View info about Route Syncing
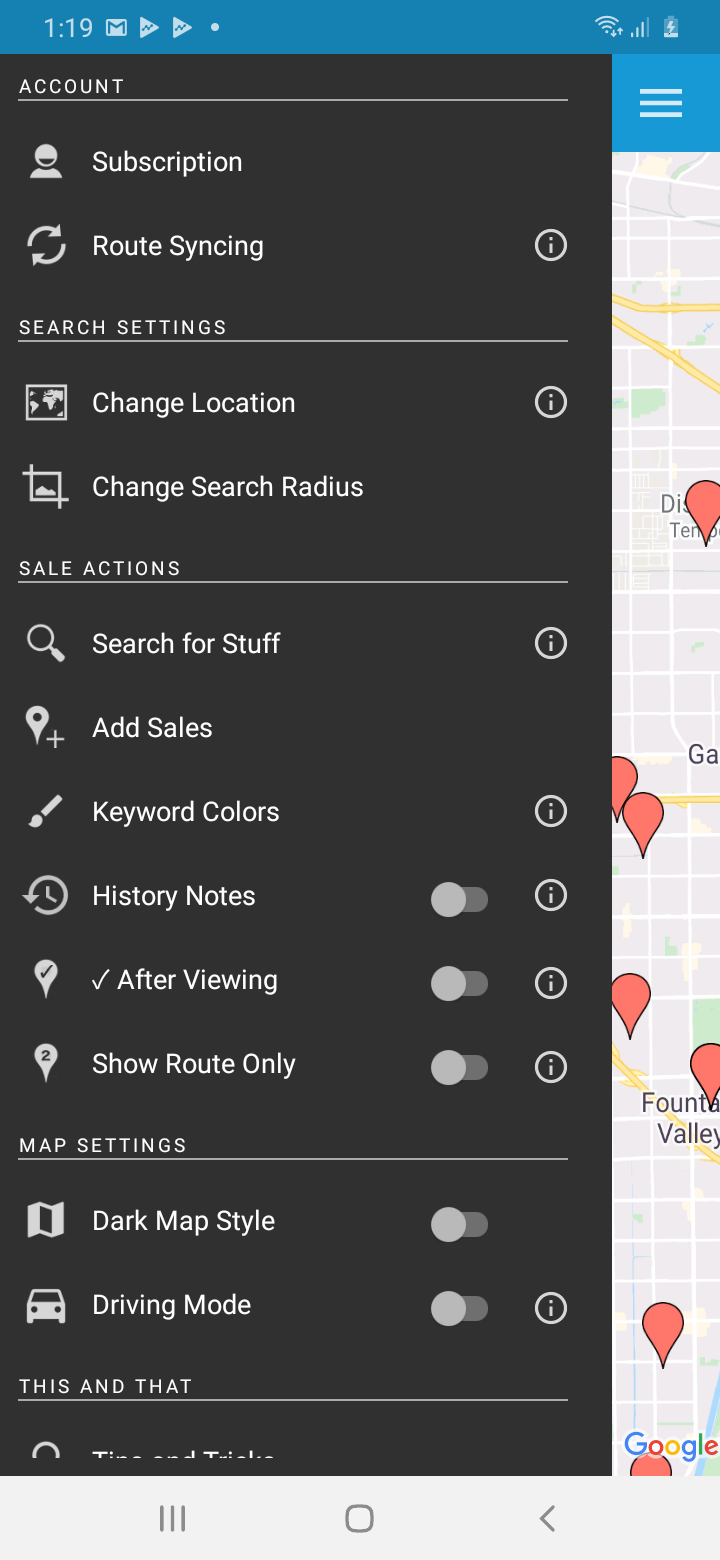The height and width of the screenshot is (1560, 720). pyautogui.click(x=551, y=245)
